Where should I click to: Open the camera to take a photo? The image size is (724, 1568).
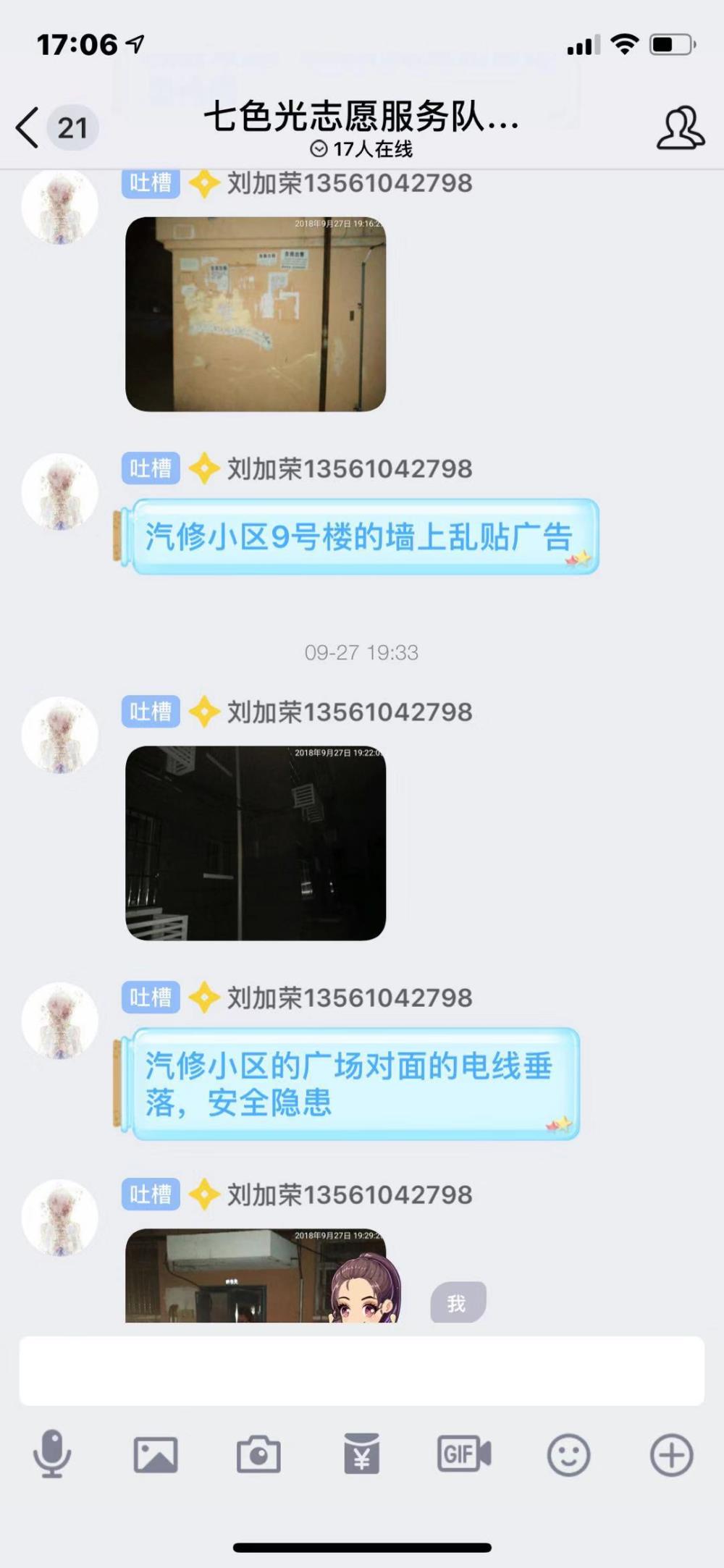(258, 1454)
